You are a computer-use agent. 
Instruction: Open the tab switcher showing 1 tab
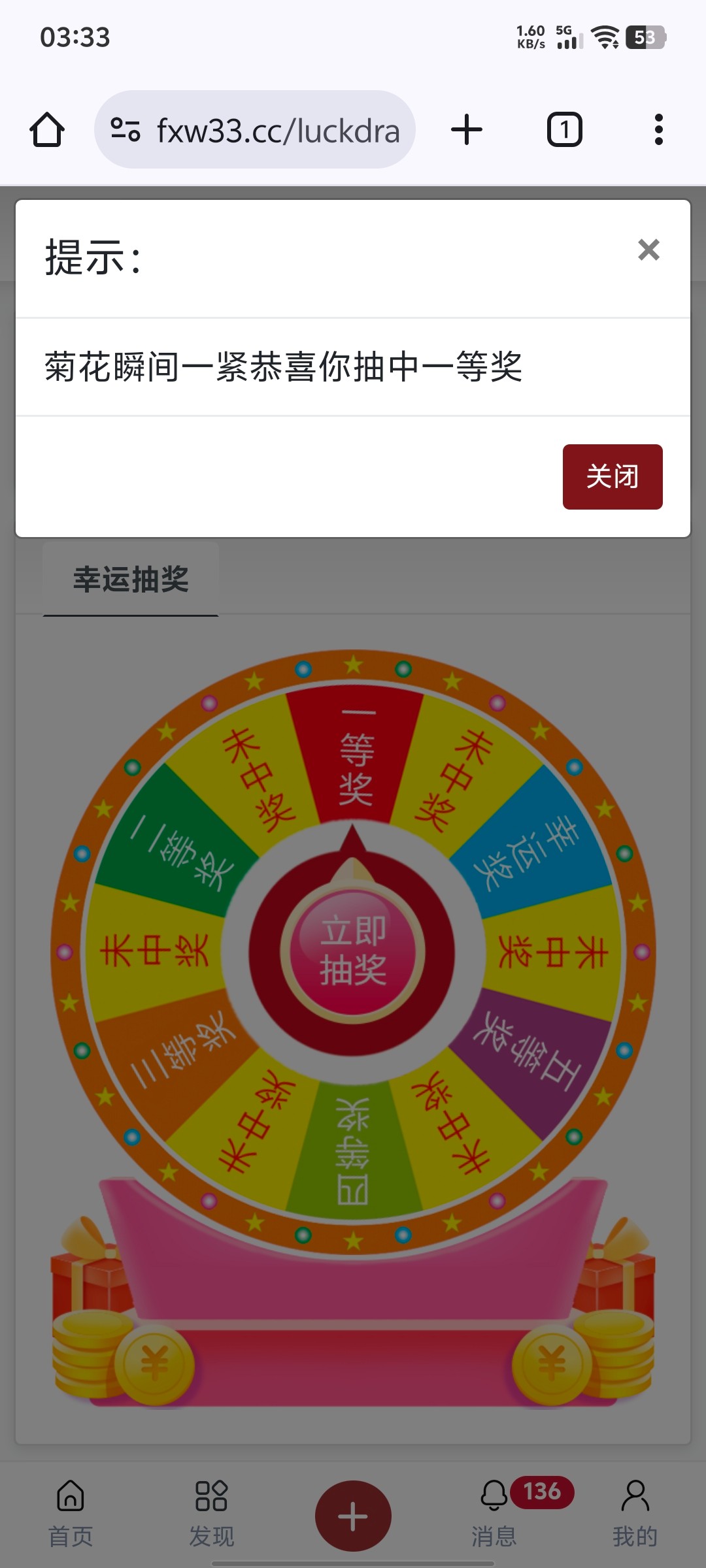coord(563,129)
